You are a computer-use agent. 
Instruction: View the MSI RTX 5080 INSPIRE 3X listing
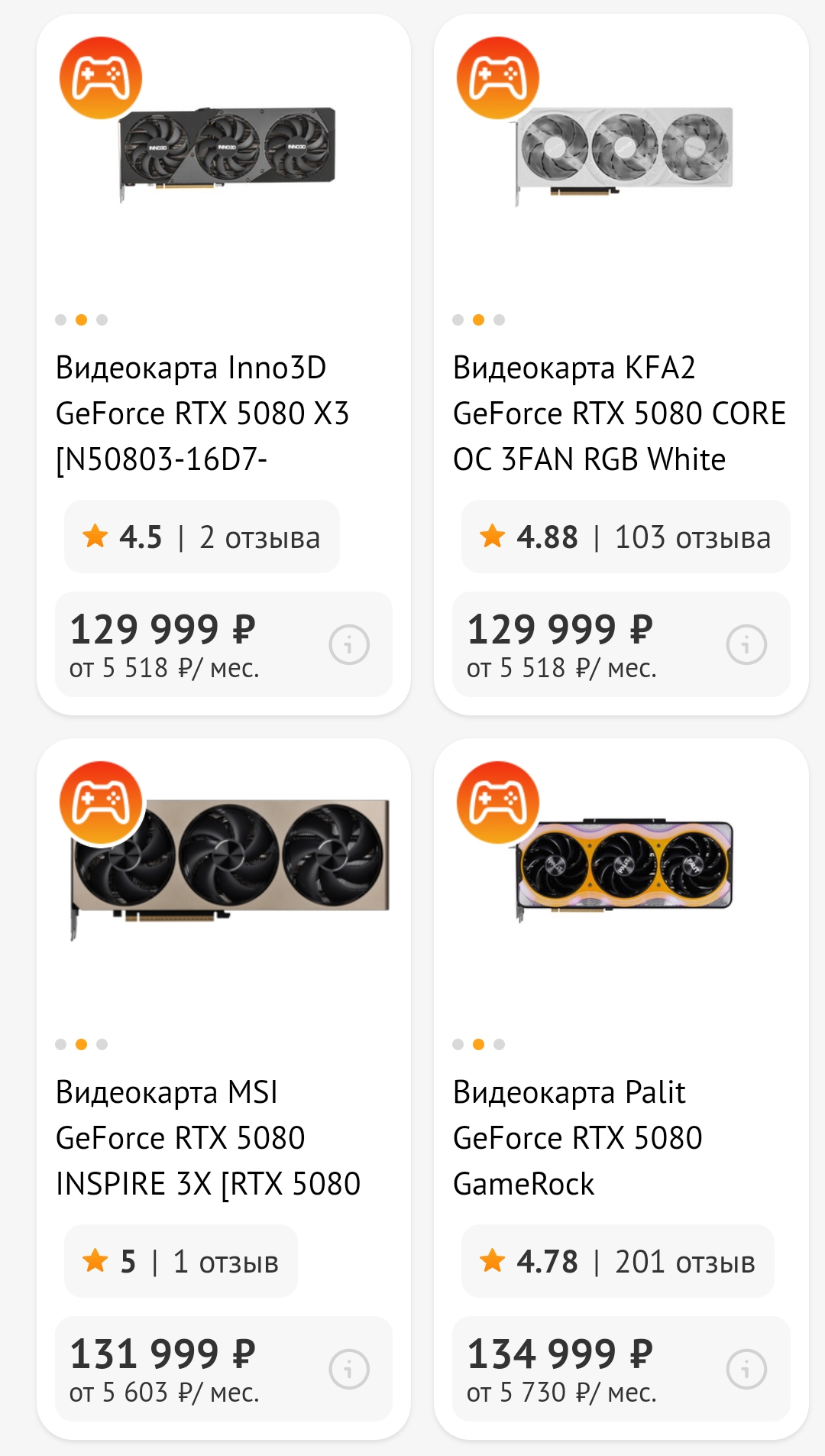207,1138
